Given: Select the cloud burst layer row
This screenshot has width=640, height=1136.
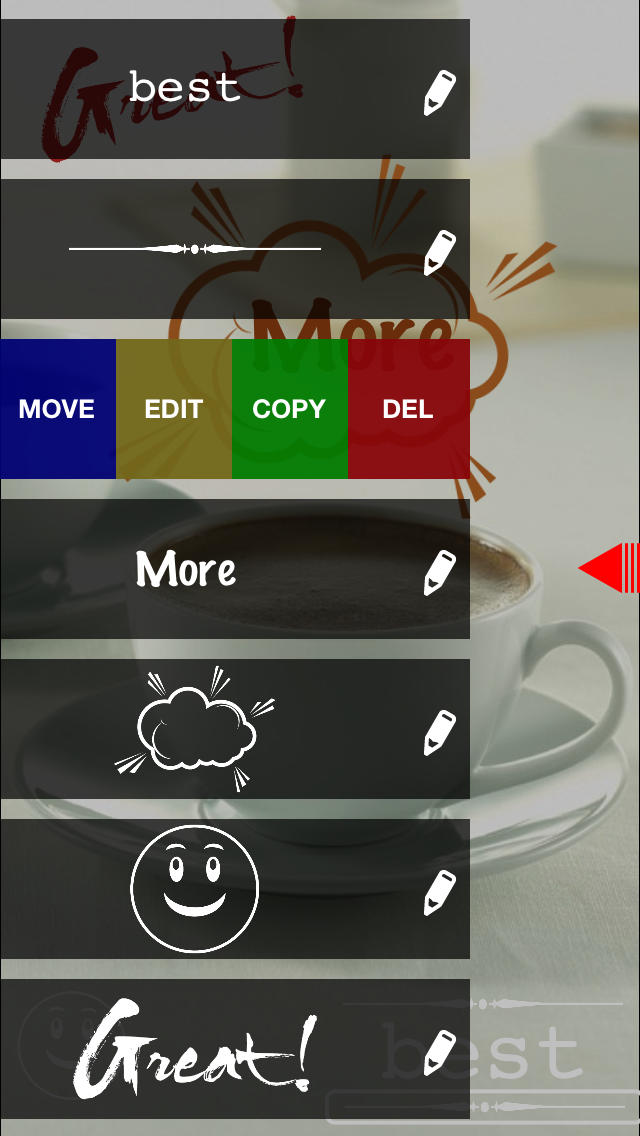Looking at the screenshot, I should pyautogui.click(x=195, y=729).
